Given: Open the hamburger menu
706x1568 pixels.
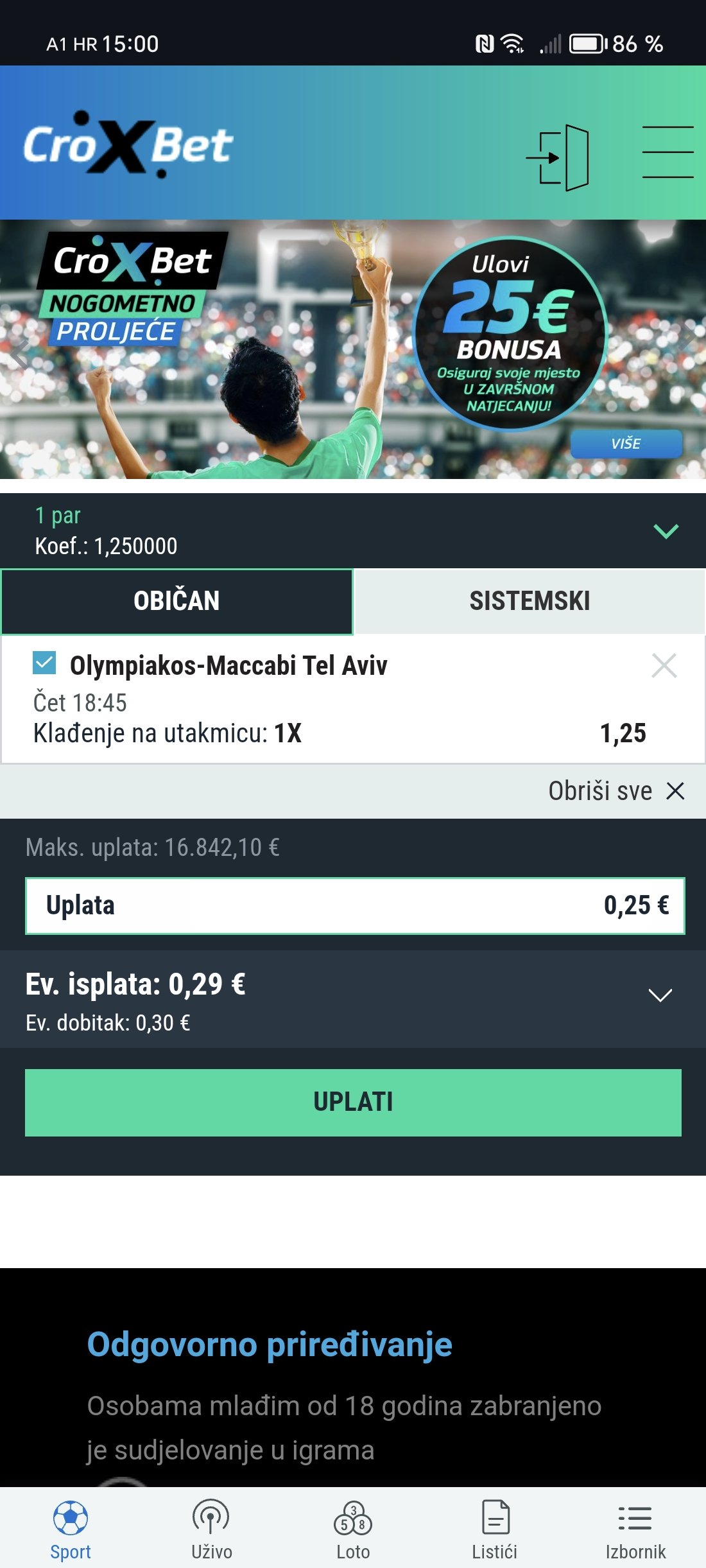Looking at the screenshot, I should coord(667,152).
